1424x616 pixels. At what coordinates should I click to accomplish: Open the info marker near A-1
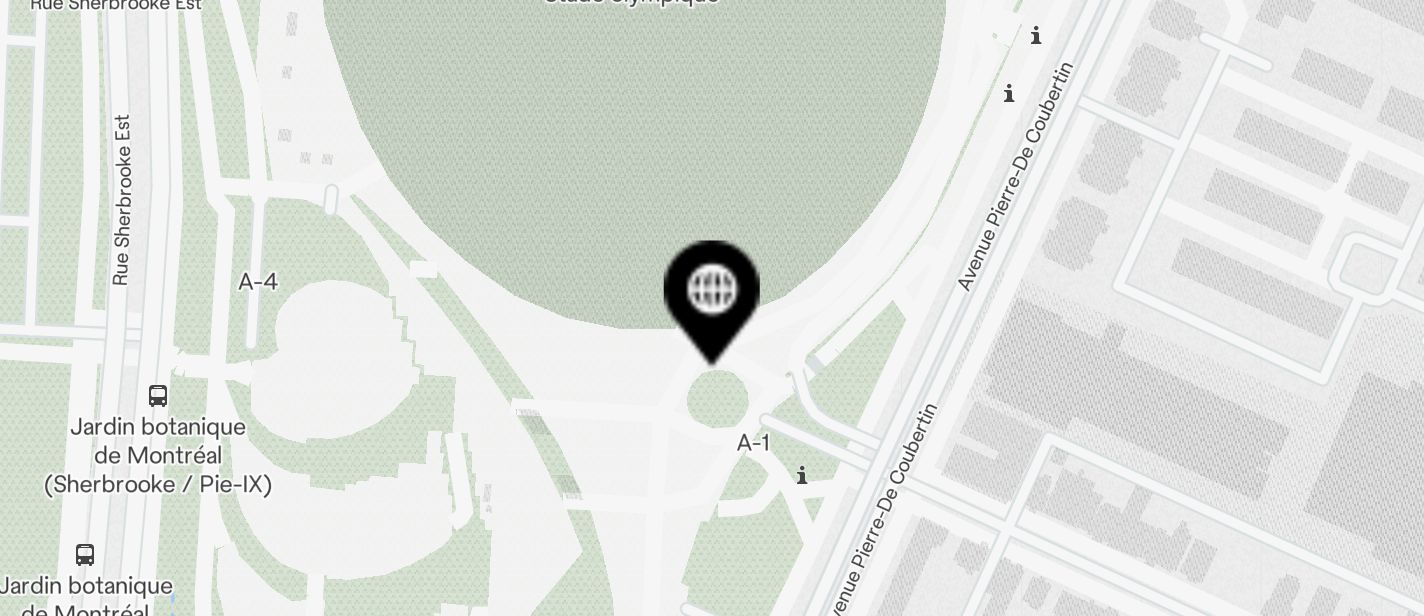pos(802,475)
